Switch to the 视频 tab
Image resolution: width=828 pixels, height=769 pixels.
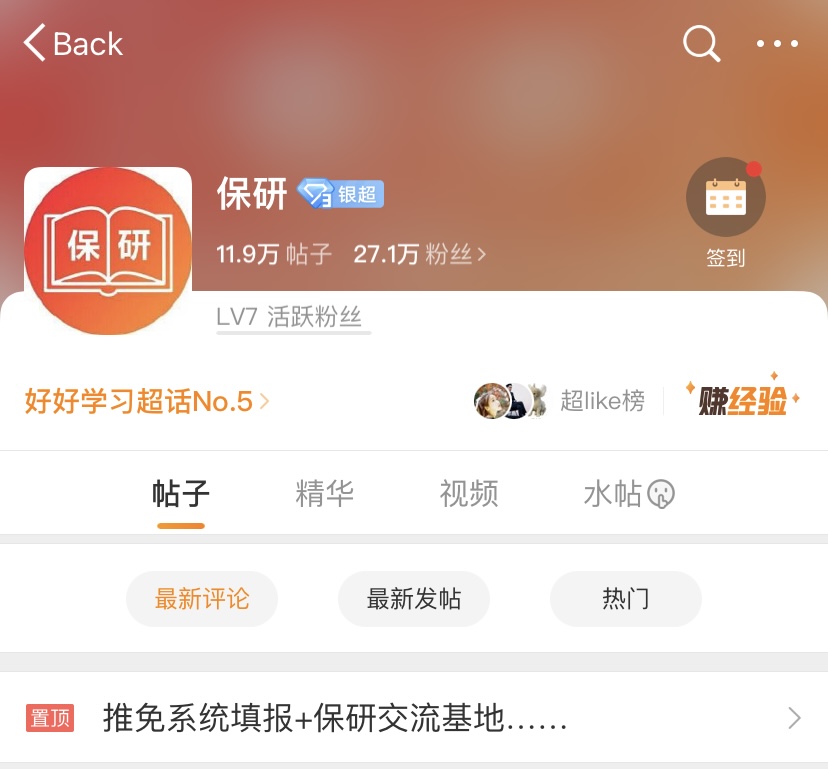(469, 494)
